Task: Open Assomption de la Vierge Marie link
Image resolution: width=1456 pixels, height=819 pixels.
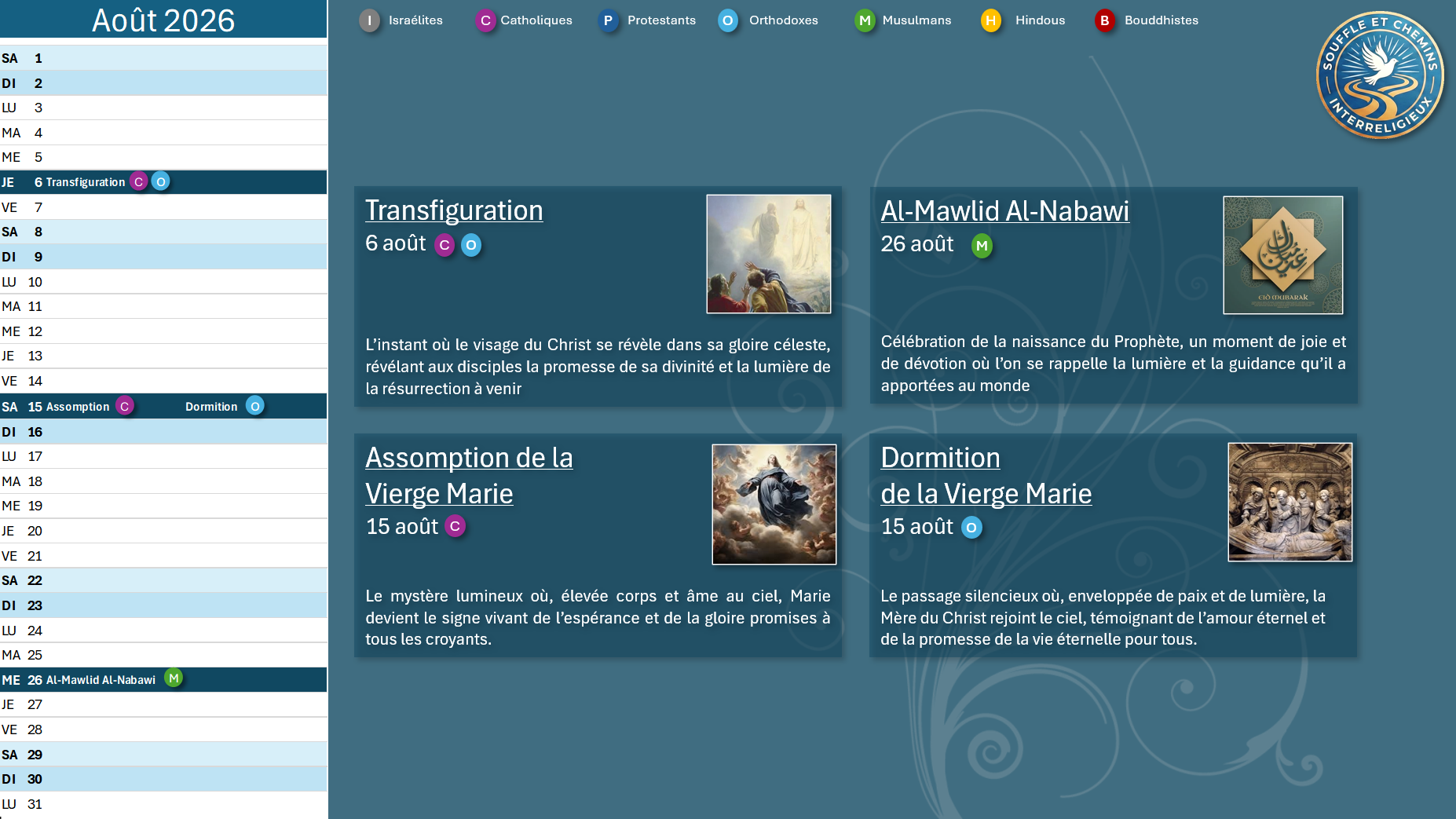Action: 469,475
